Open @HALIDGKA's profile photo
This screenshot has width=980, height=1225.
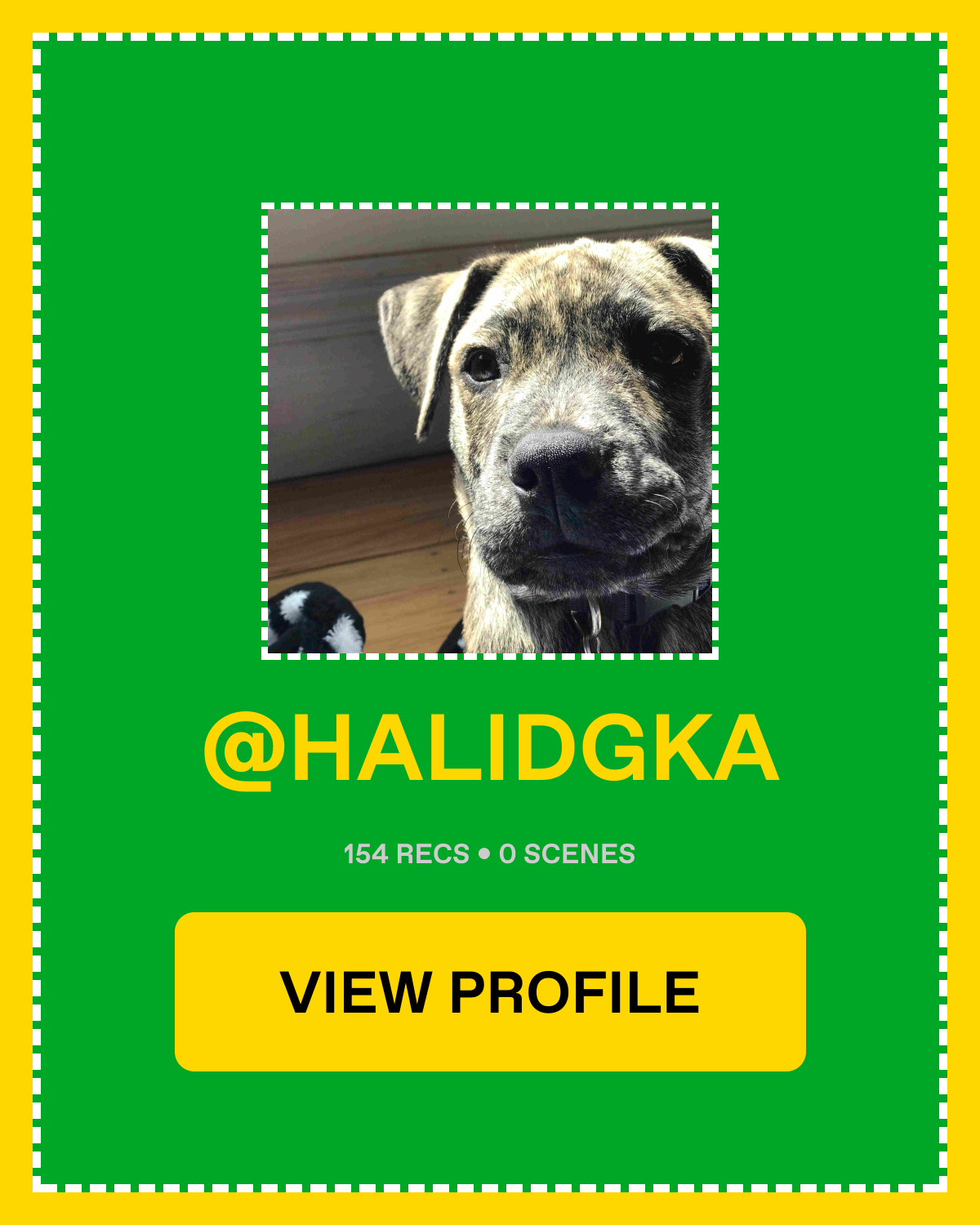coord(490,431)
